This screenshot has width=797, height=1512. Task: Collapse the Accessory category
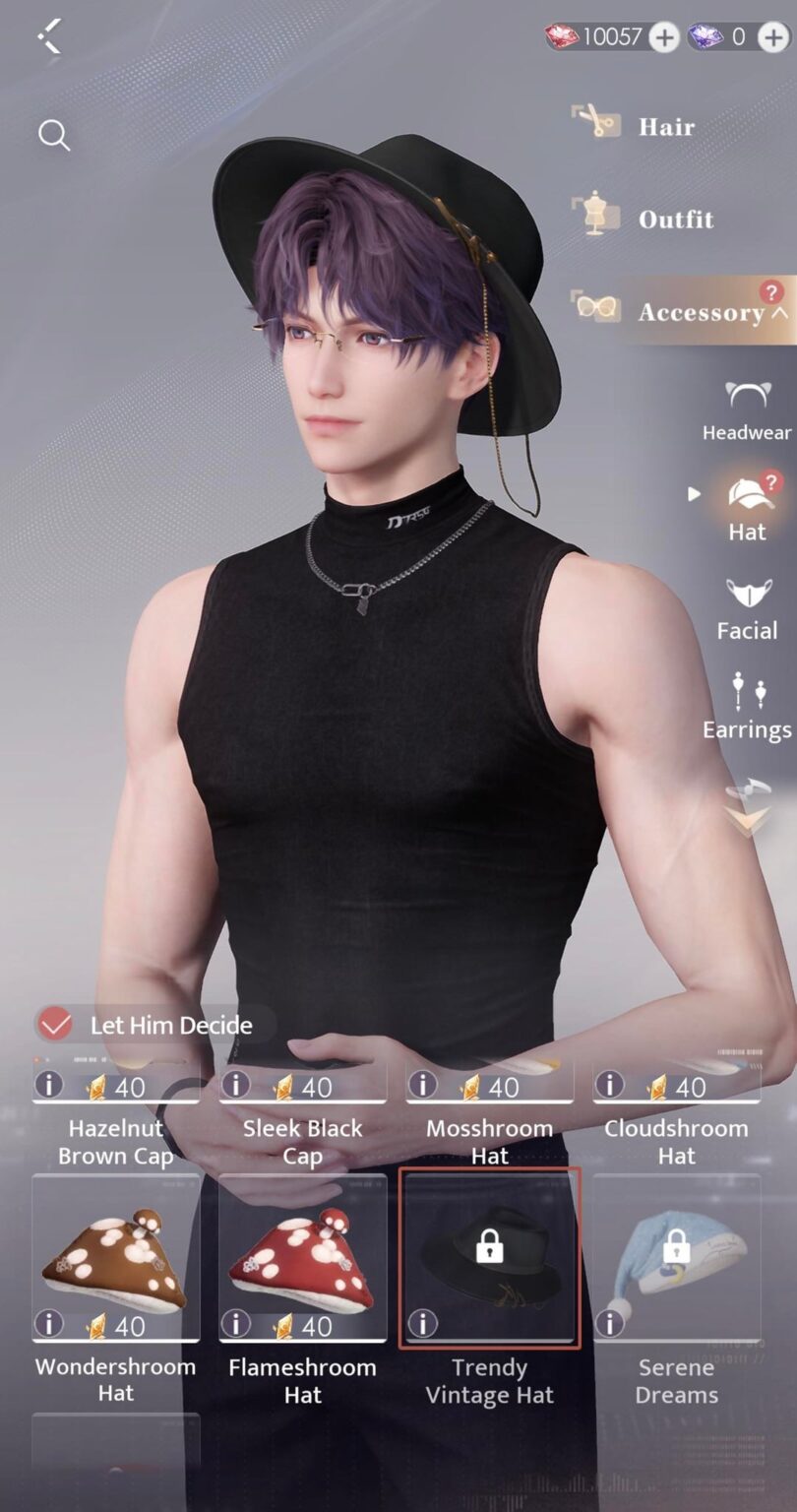point(701,312)
